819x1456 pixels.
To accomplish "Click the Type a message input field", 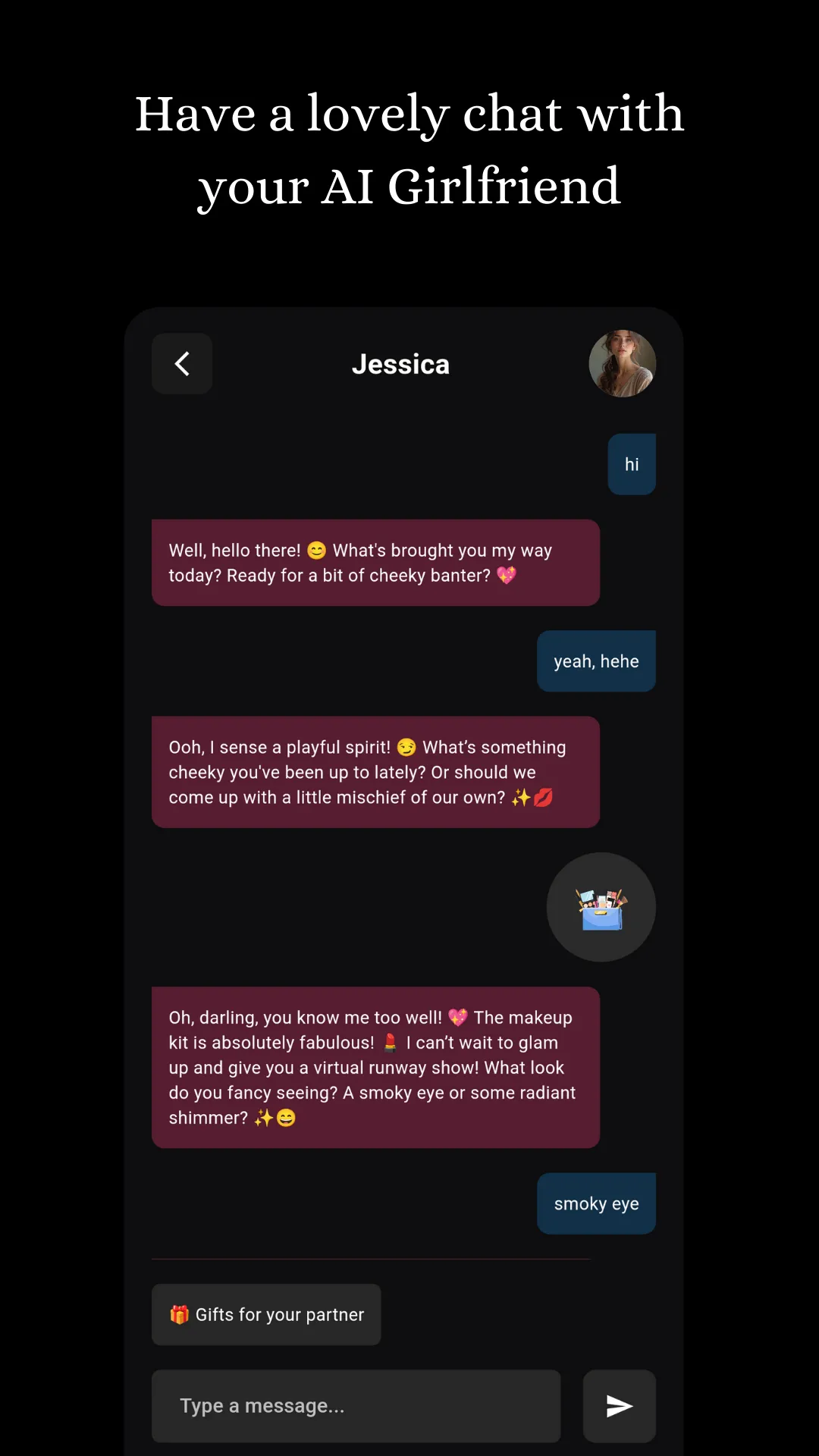I will [355, 1406].
